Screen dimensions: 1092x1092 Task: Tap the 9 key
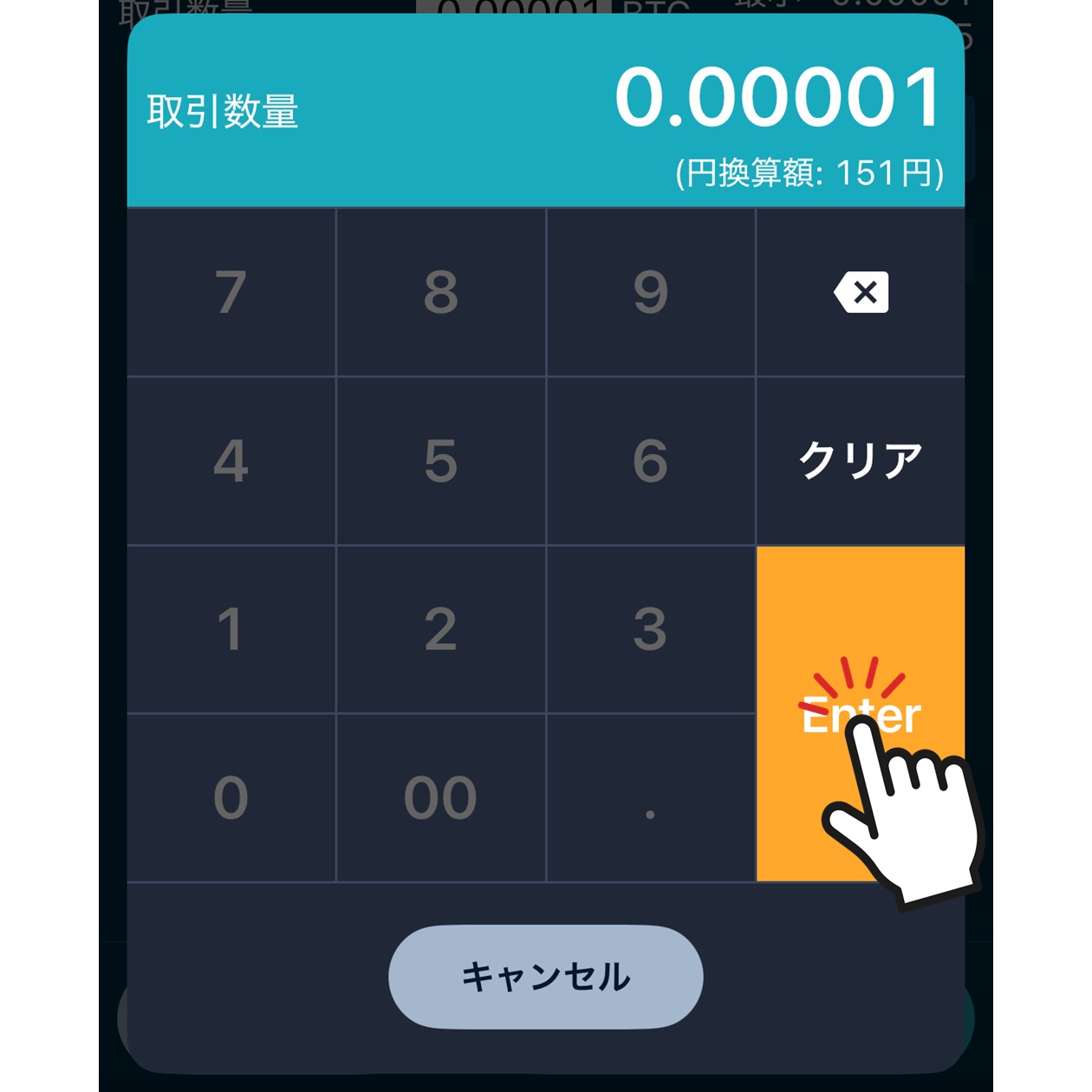coord(650,292)
